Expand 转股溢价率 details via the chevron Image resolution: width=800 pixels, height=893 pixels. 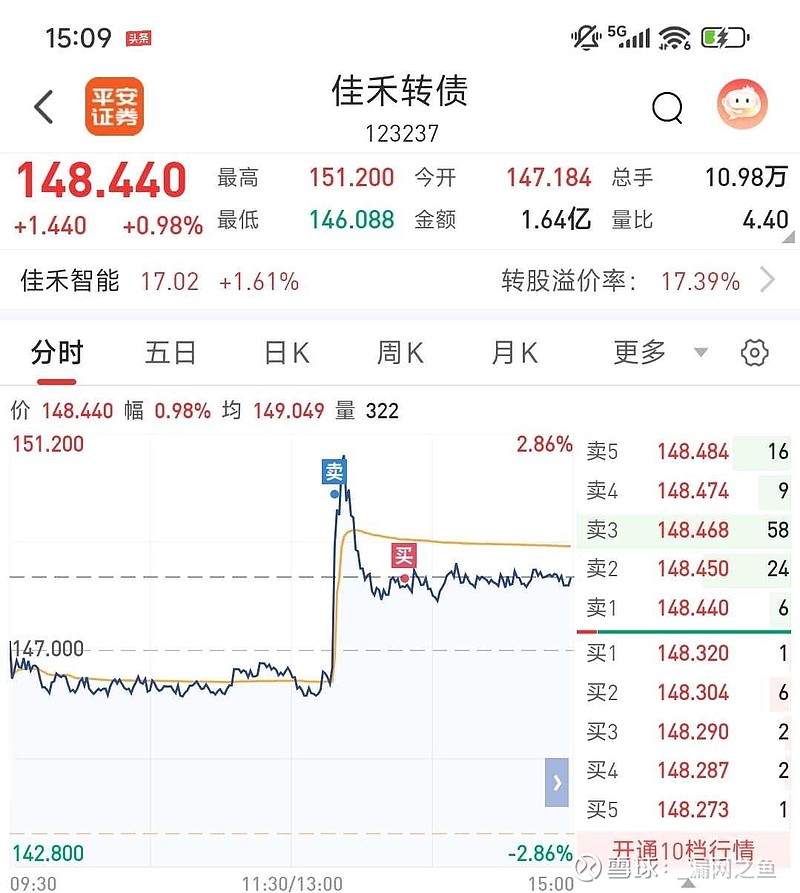click(x=767, y=282)
